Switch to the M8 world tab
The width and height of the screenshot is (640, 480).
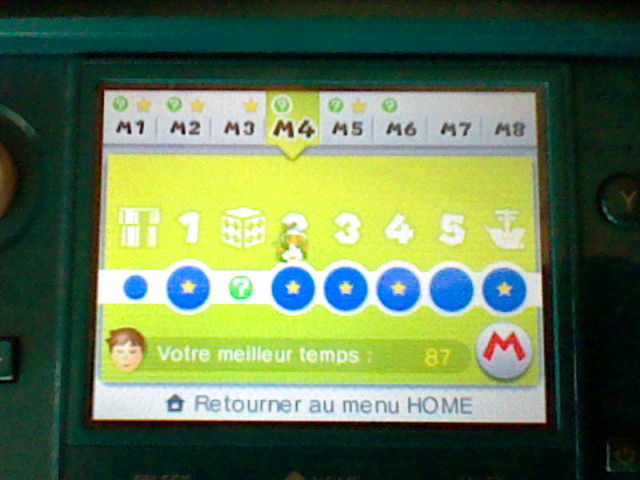point(508,128)
